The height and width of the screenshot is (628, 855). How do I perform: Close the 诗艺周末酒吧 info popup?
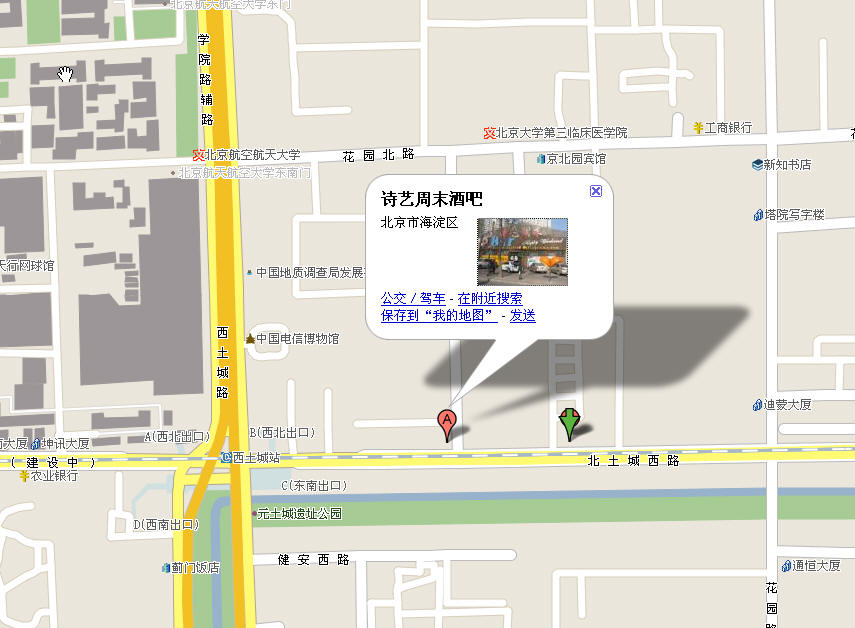coord(596,191)
